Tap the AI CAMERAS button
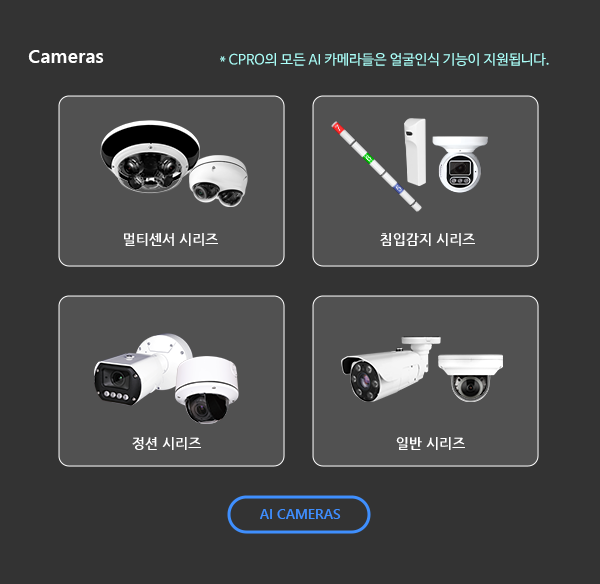 click(x=299, y=514)
